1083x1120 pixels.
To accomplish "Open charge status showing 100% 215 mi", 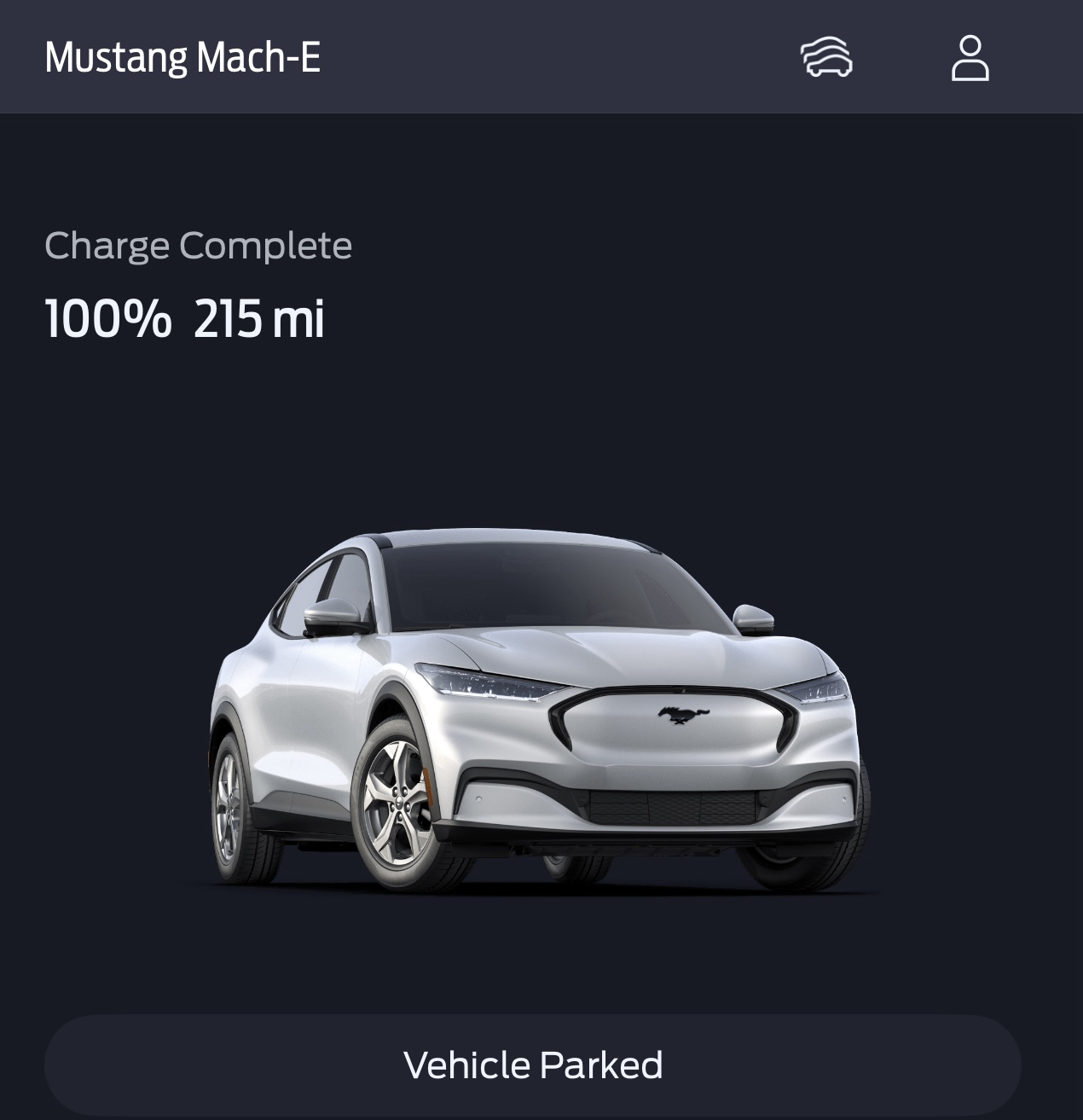I will click(184, 318).
